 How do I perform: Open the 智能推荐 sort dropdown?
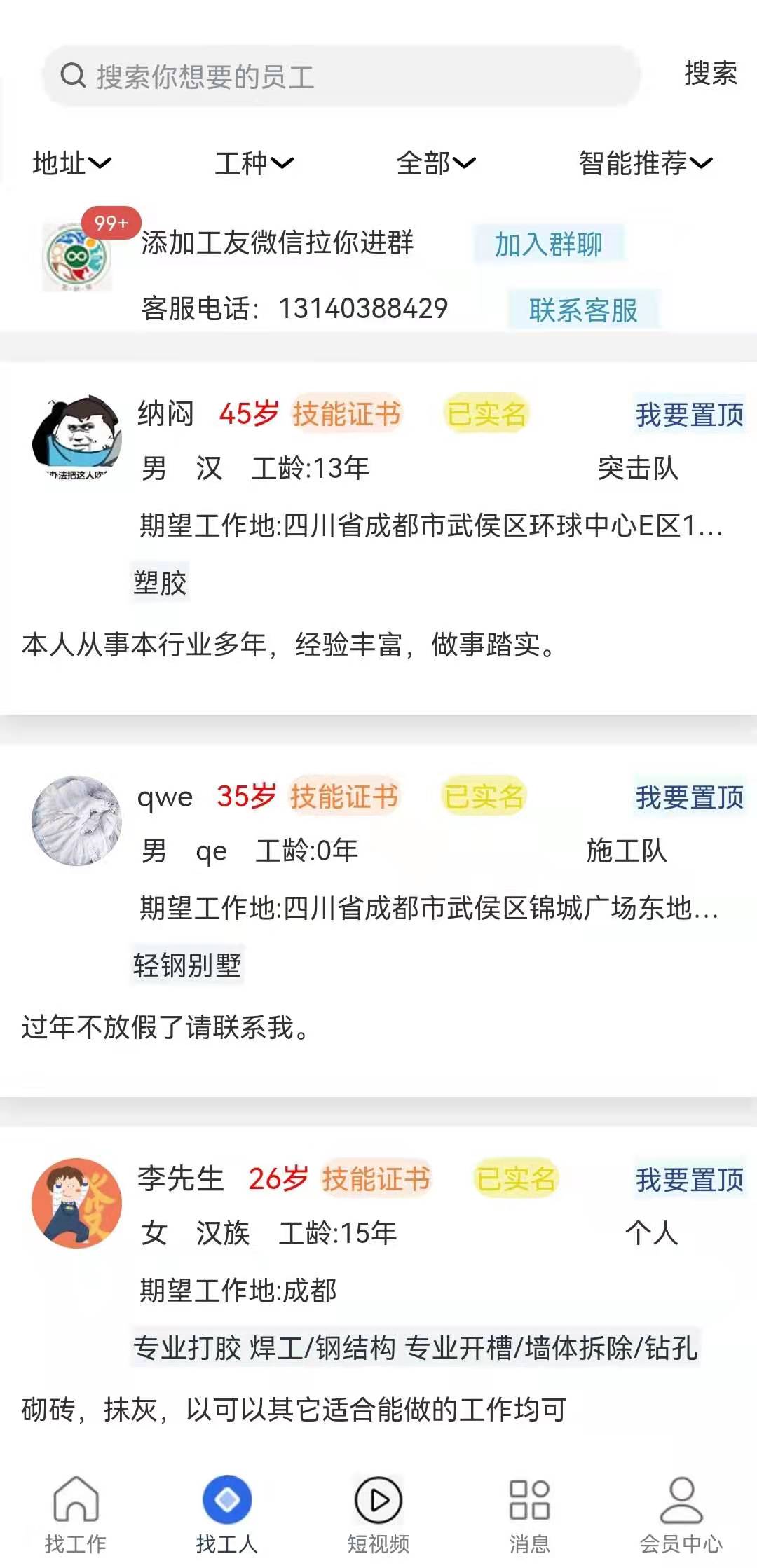pyautogui.click(x=645, y=163)
